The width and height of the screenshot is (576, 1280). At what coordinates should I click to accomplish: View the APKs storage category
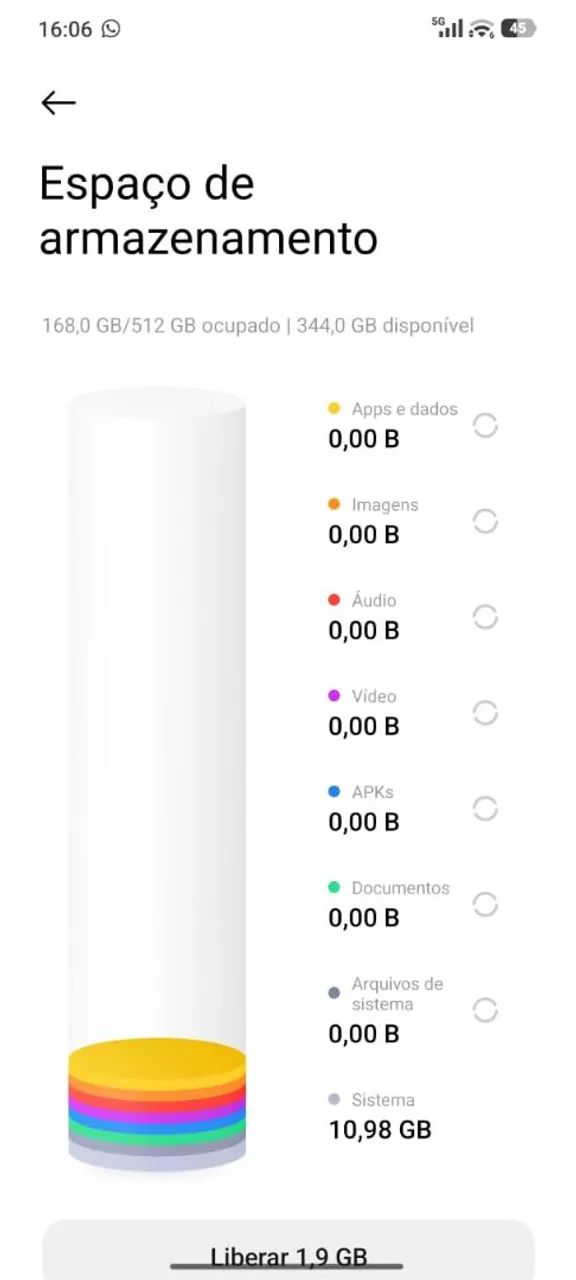414,808
